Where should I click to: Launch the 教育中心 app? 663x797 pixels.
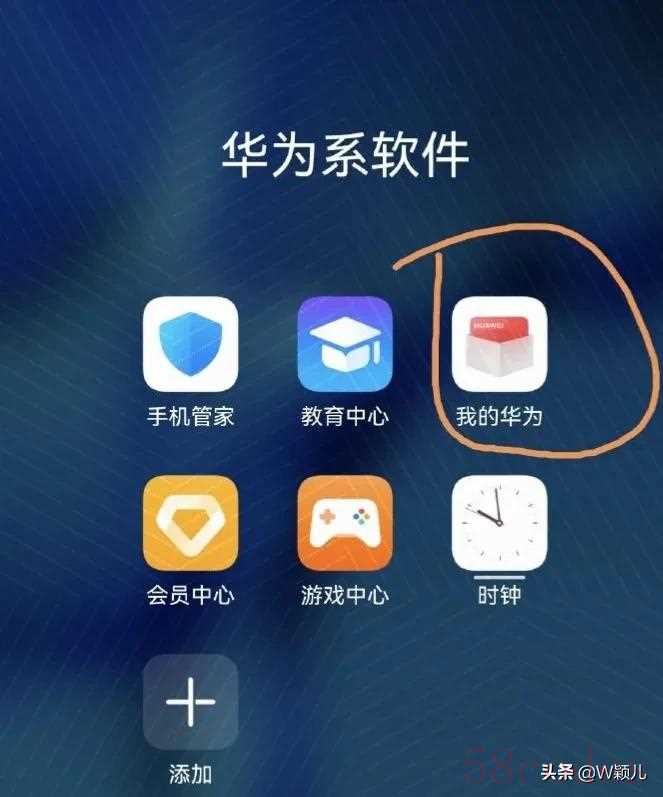pos(345,345)
